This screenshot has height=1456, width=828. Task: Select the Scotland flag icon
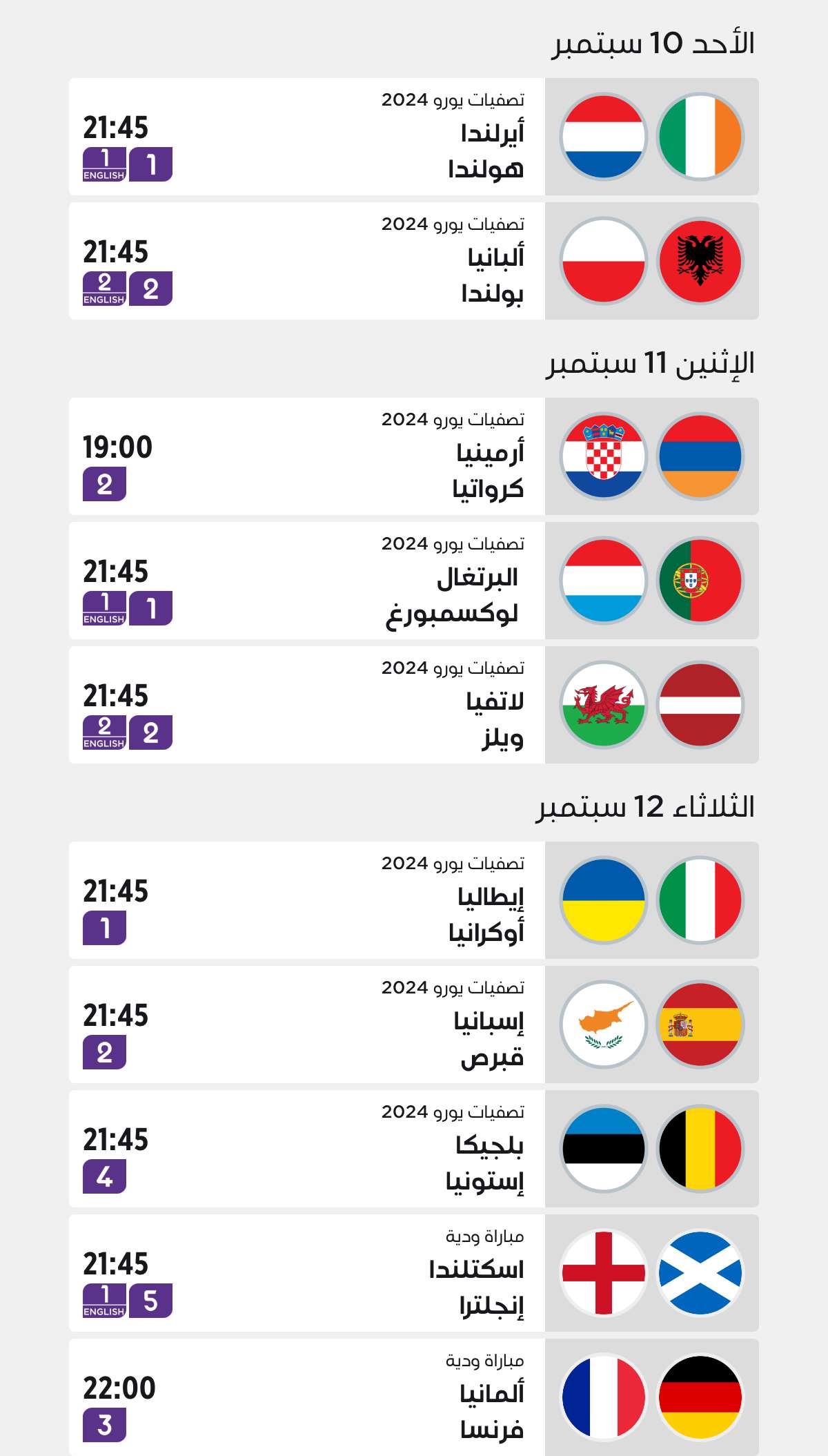pyautogui.click(x=699, y=1275)
